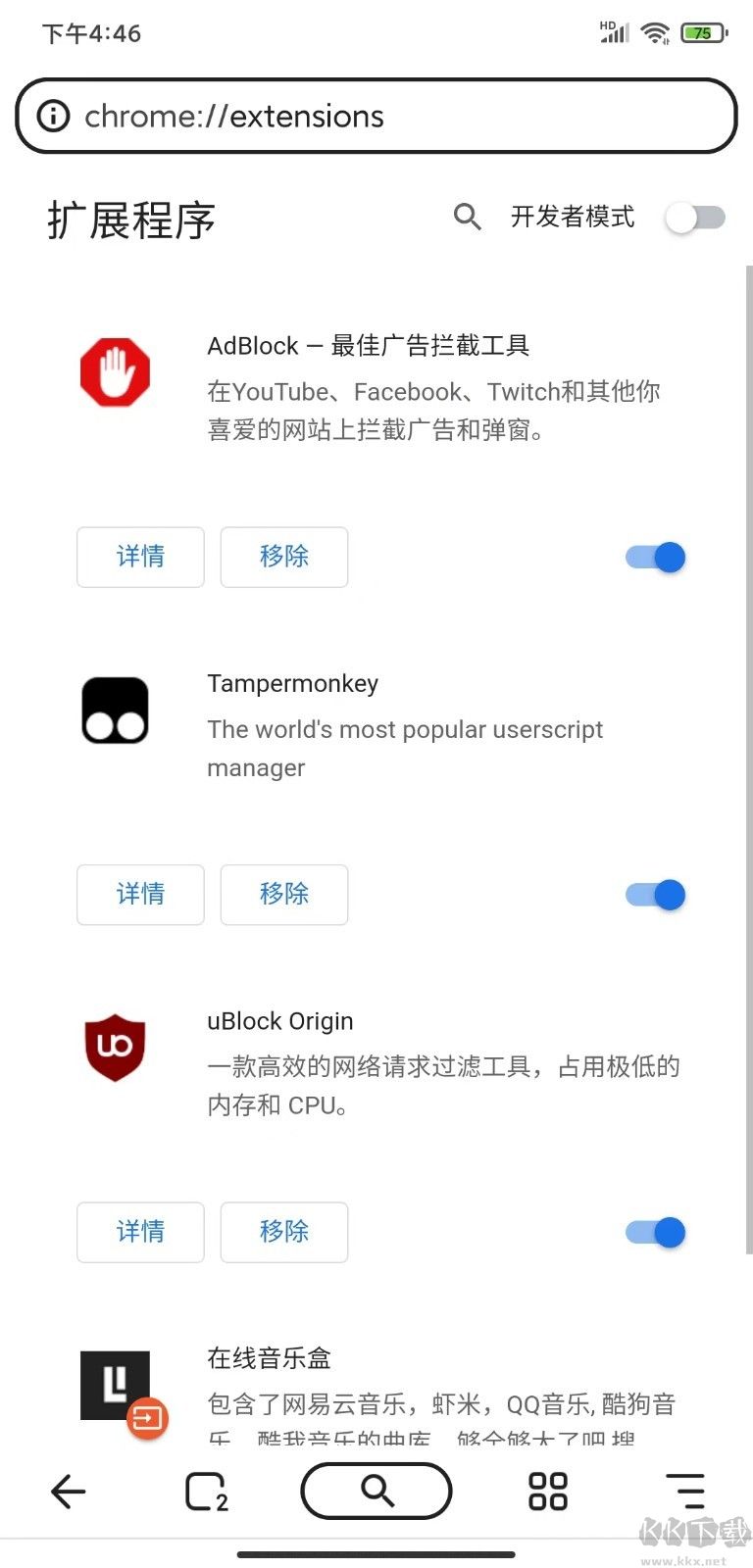Enable the 开发者模式 developer mode switch

point(695,217)
